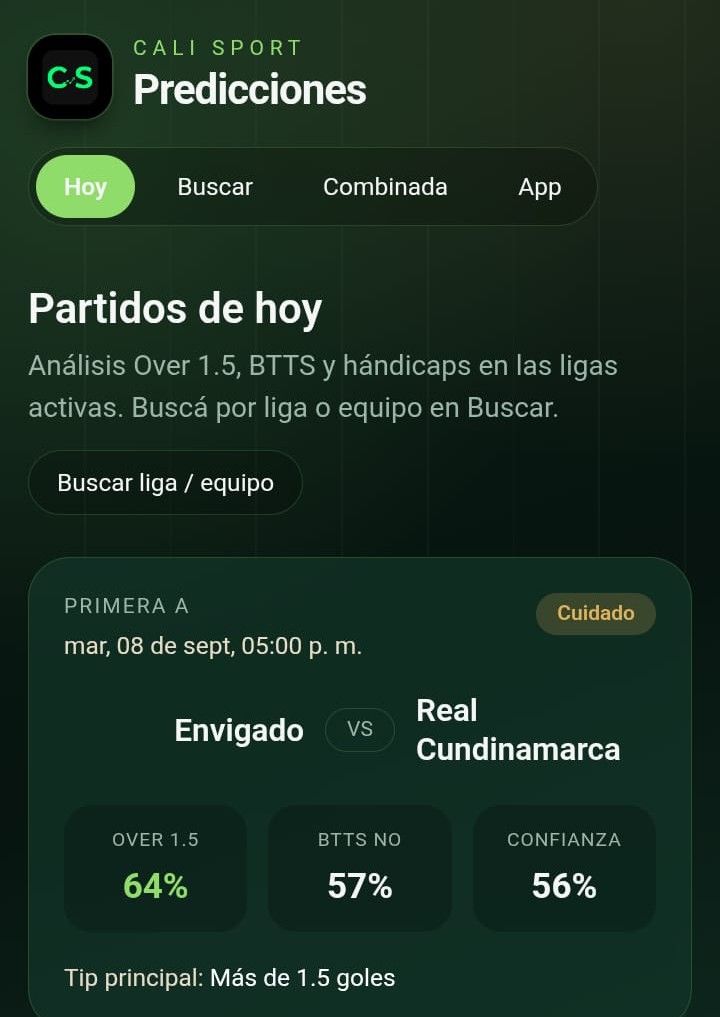
Task: Open the Combinada tab
Action: [x=385, y=187]
